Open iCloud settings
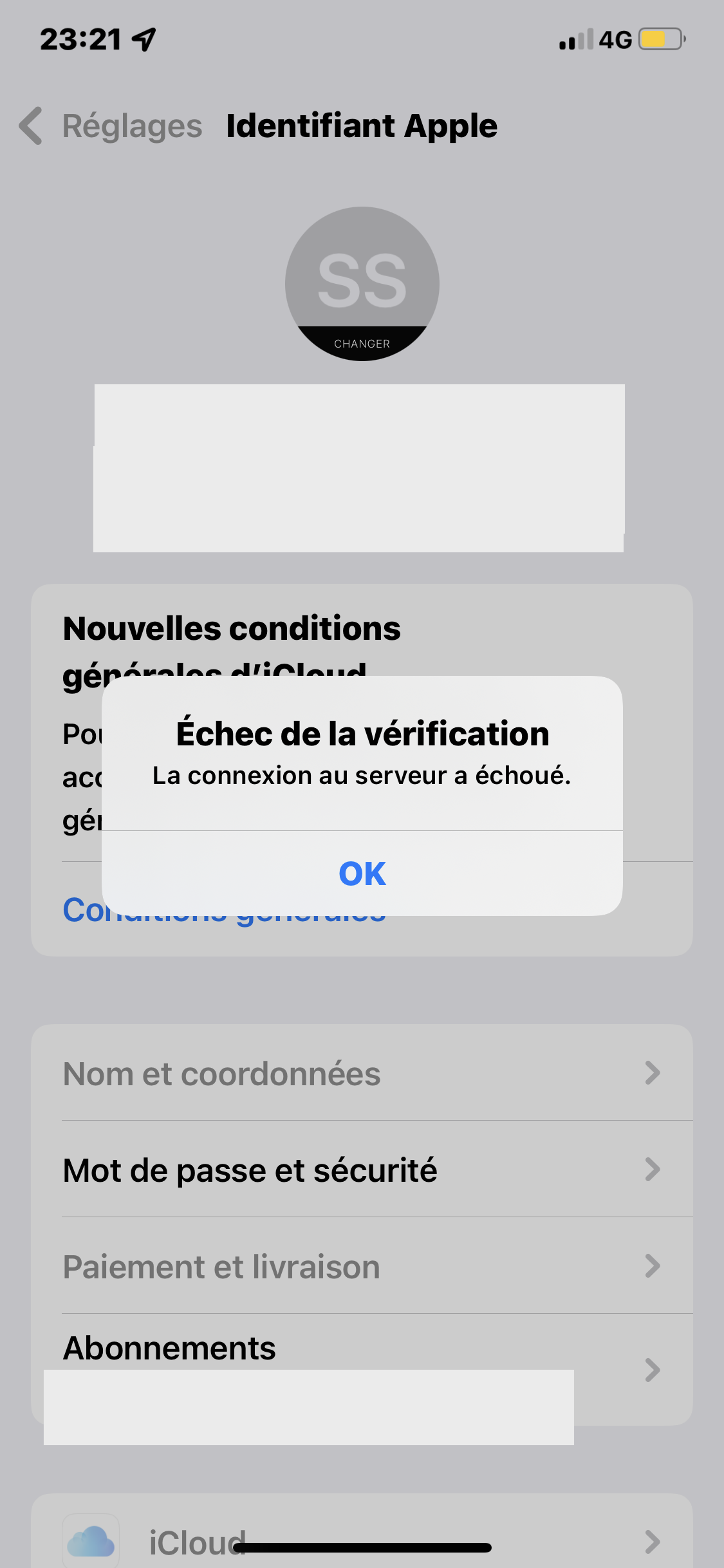The height and width of the screenshot is (1568, 724). pos(362,1542)
